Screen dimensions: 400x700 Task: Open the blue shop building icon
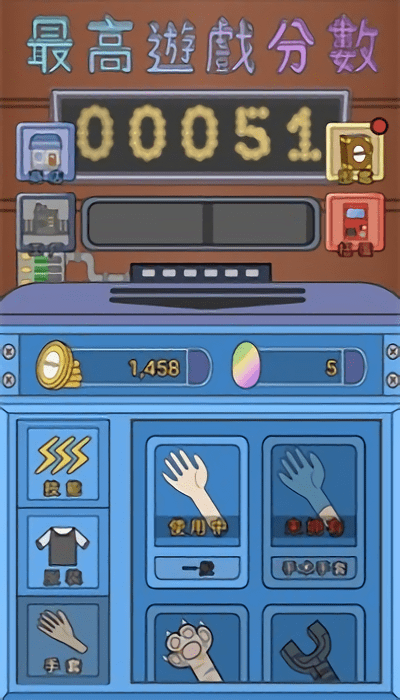tap(46, 153)
